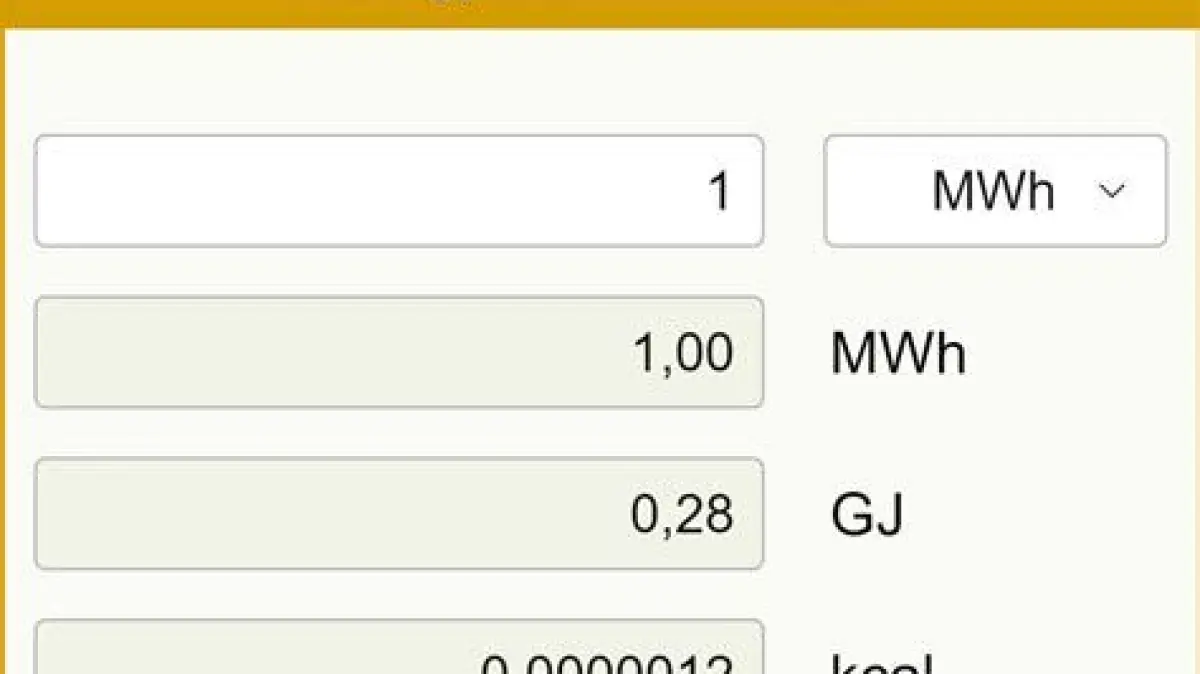The height and width of the screenshot is (674, 1200).
Task: Open the MWh unit dropdown
Action: pos(995,191)
